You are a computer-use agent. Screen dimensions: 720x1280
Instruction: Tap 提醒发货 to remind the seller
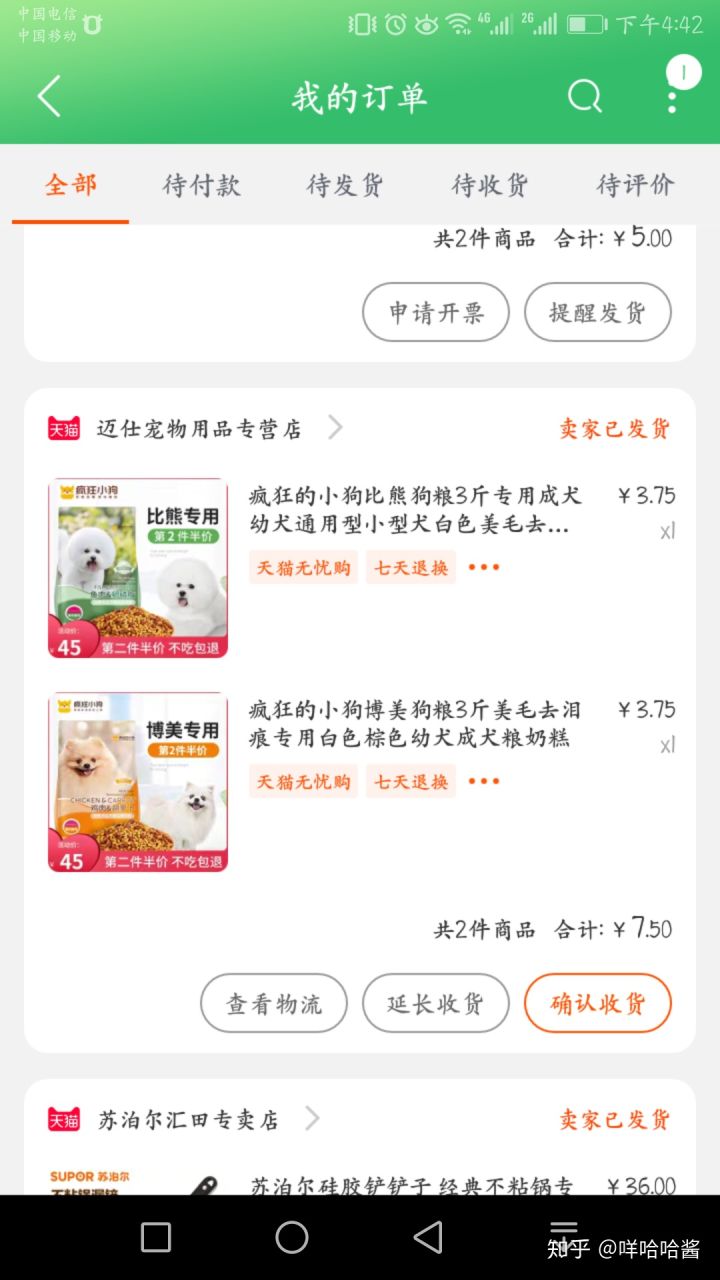point(598,312)
